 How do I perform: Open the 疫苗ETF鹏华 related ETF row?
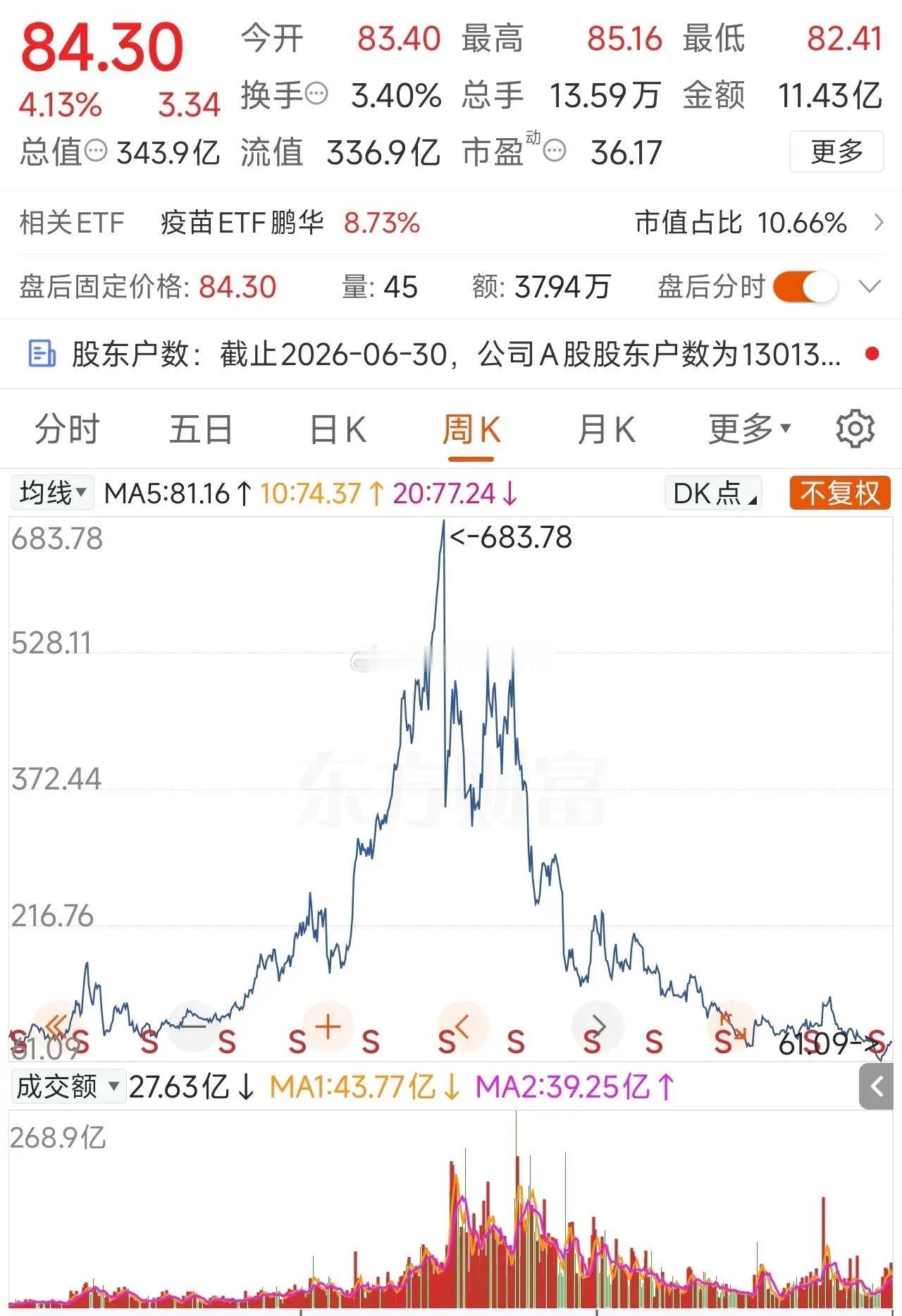click(451, 223)
